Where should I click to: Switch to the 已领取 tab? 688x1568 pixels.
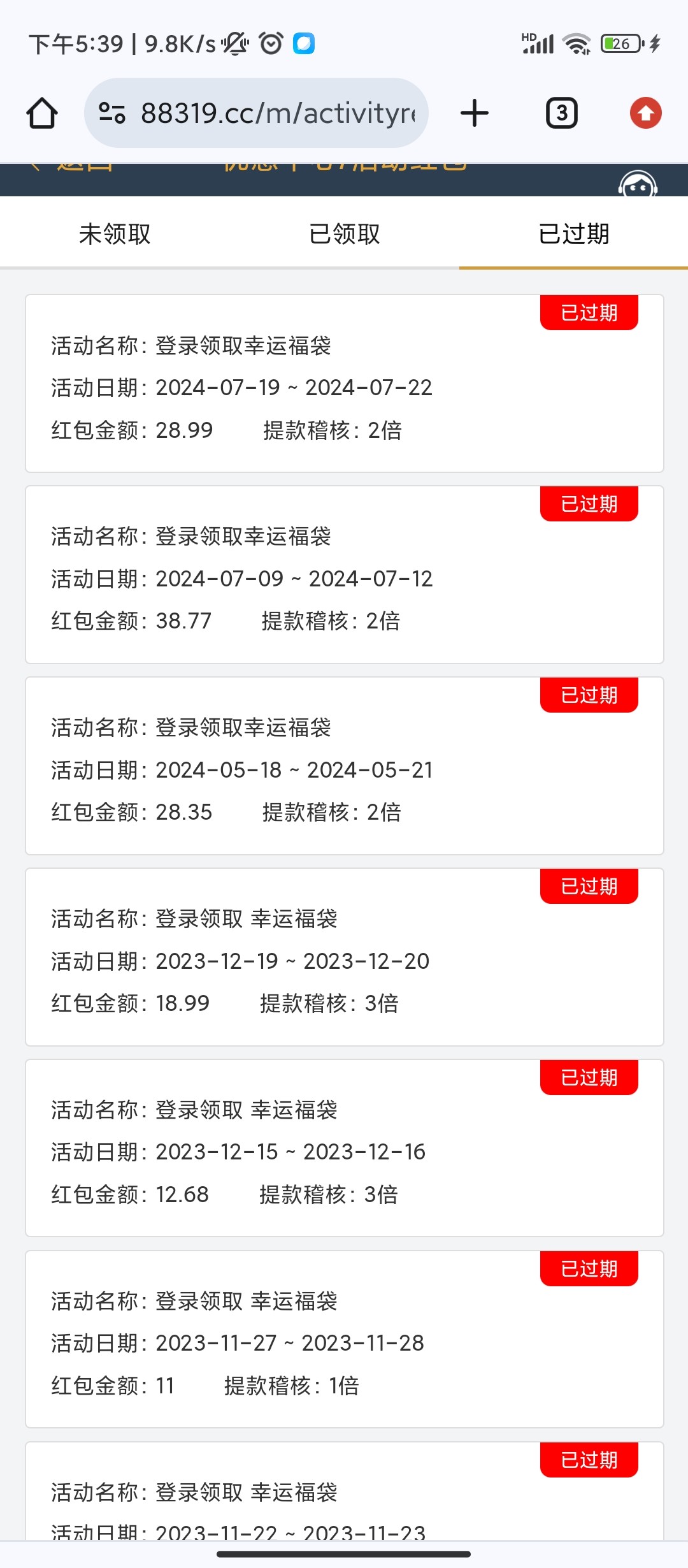(344, 234)
